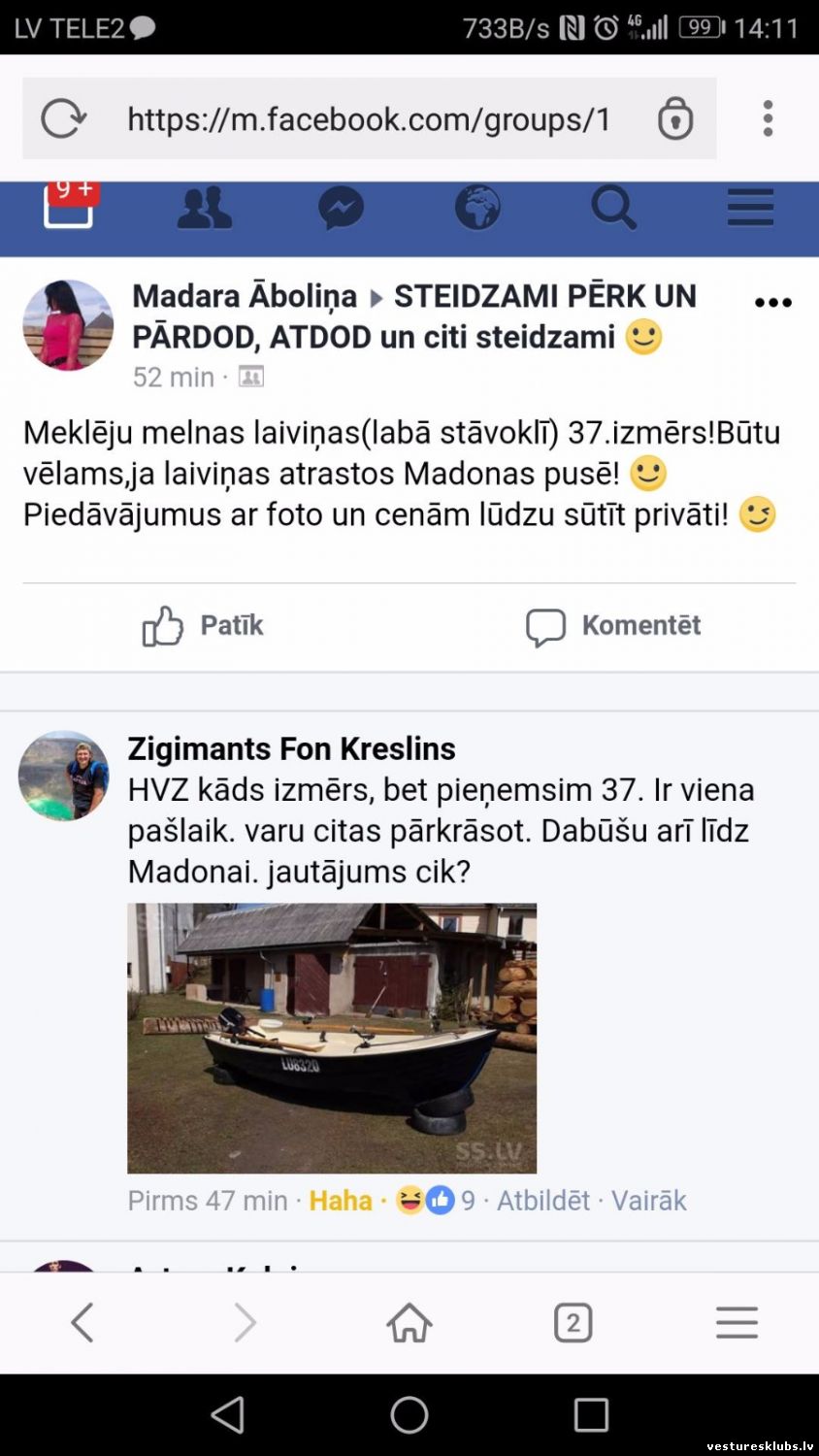Open the Messenger icon
The width and height of the screenshot is (819, 1456).
341,208
